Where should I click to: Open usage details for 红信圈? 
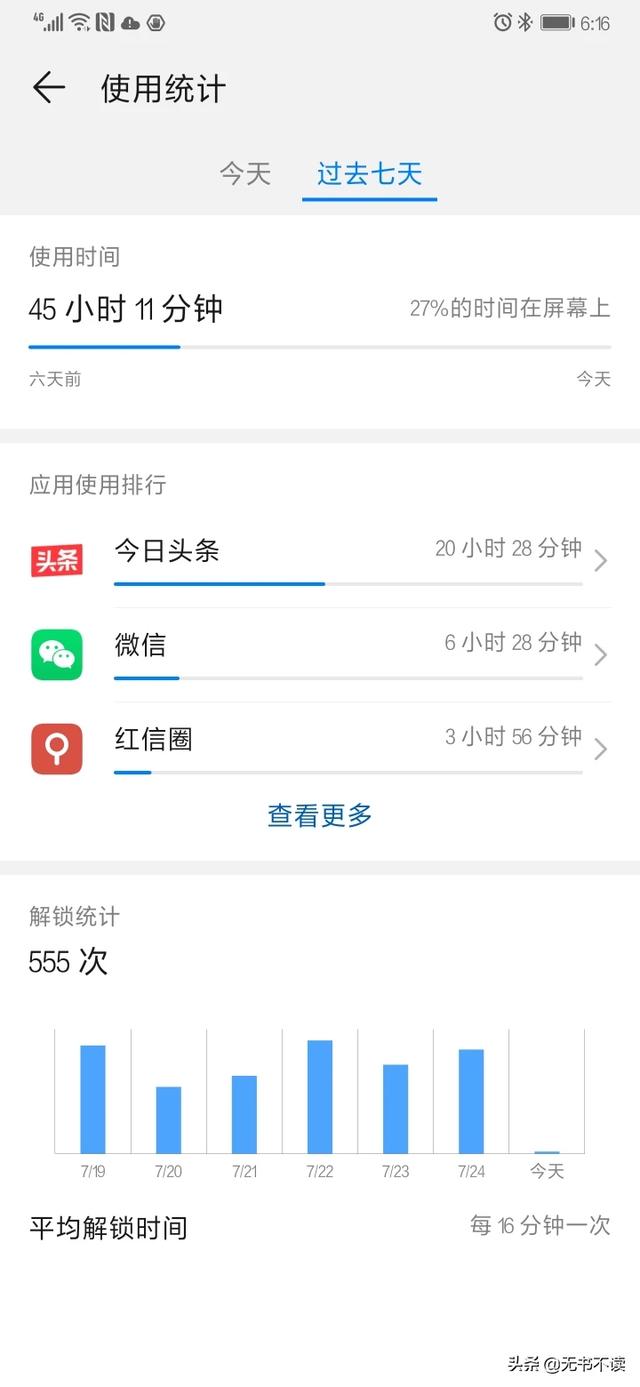320,749
